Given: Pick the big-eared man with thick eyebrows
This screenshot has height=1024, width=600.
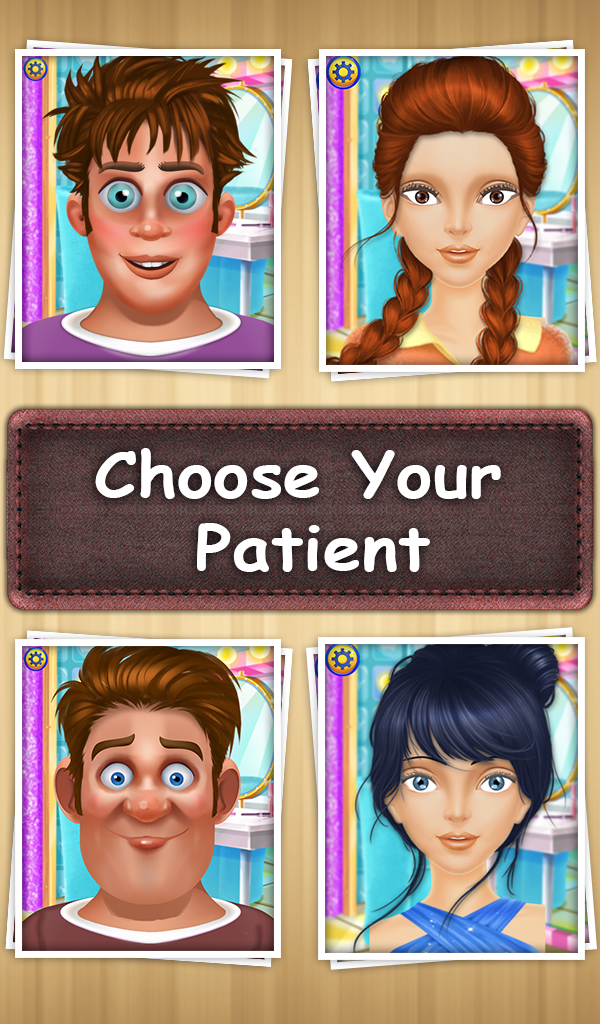Looking at the screenshot, I should (148, 796).
